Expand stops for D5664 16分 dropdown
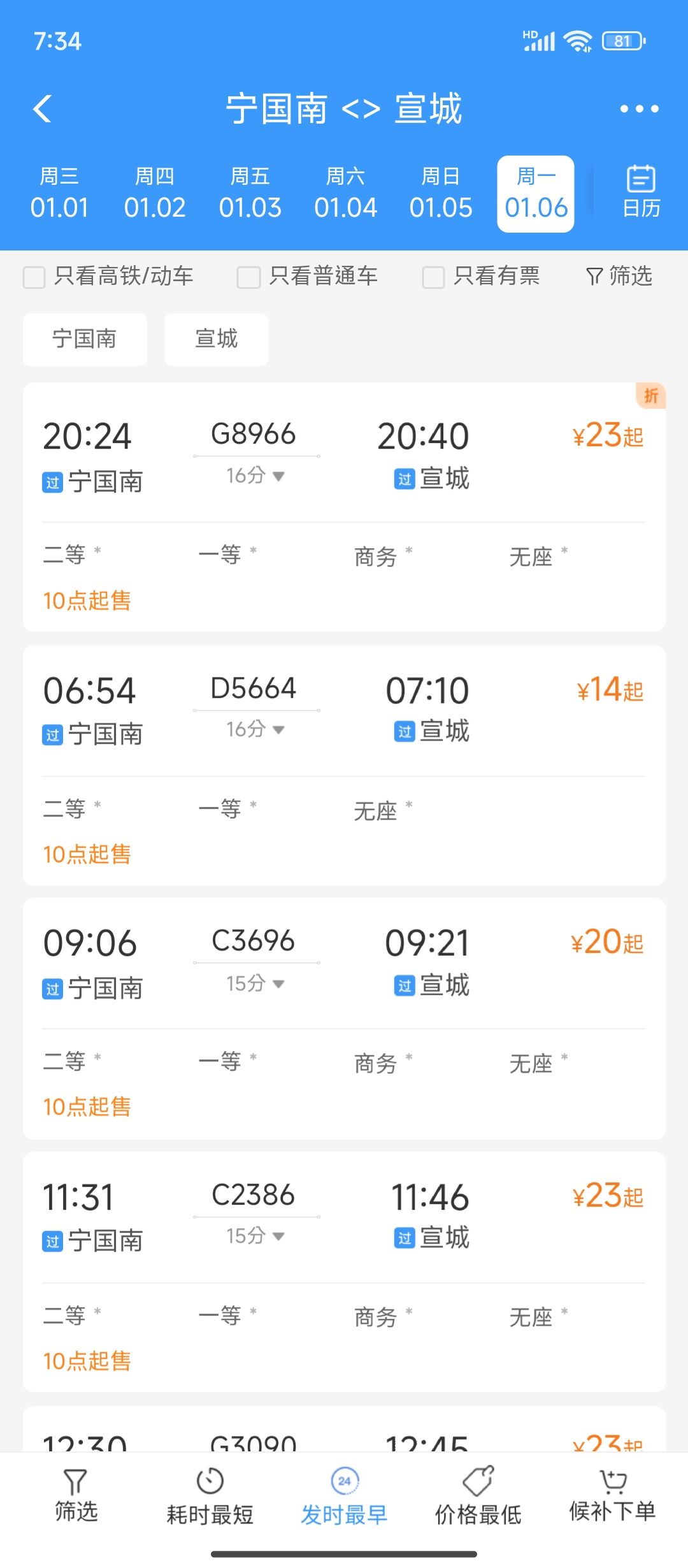The image size is (688, 1568). (x=255, y=729)
